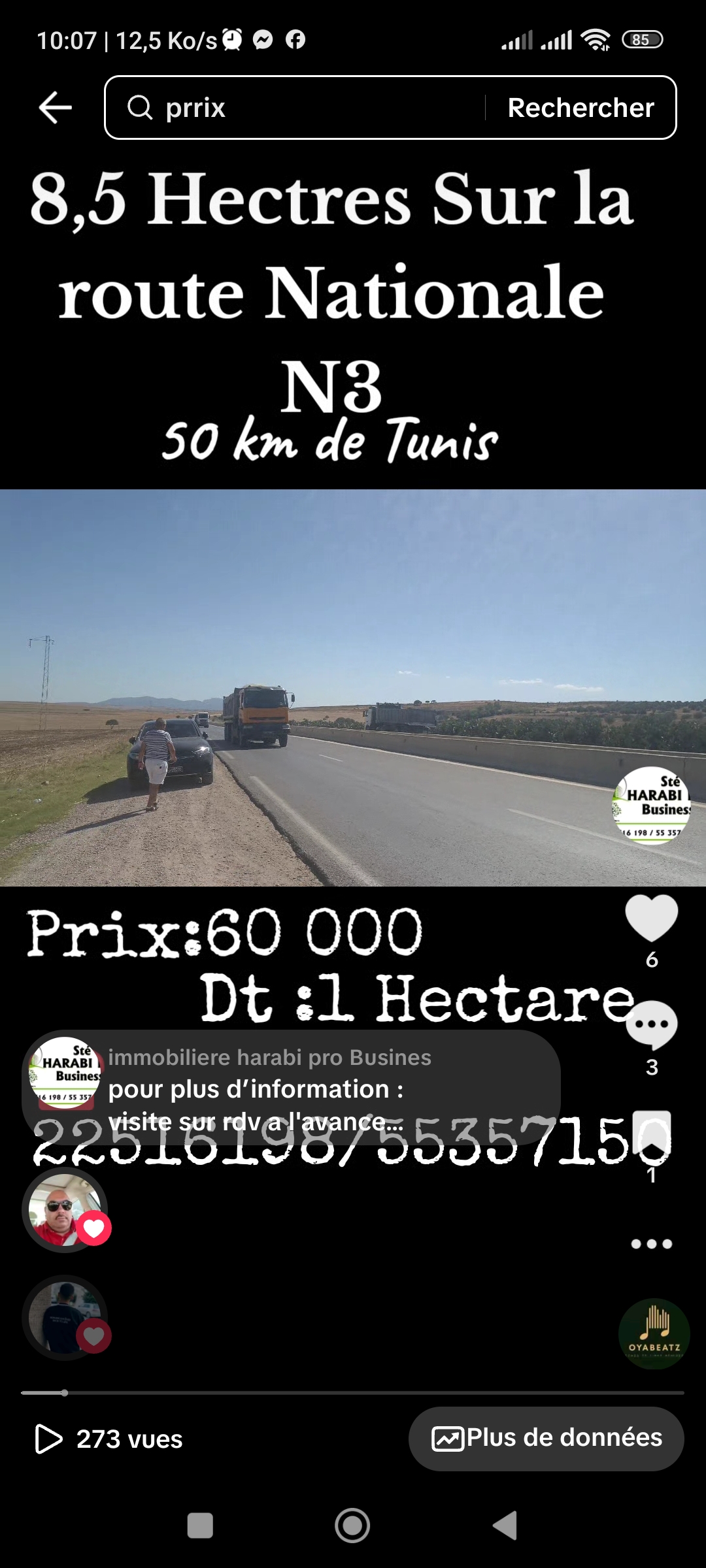Open the comments bubble
The height and width of the screenshot is (1568, 706).
651,1026
